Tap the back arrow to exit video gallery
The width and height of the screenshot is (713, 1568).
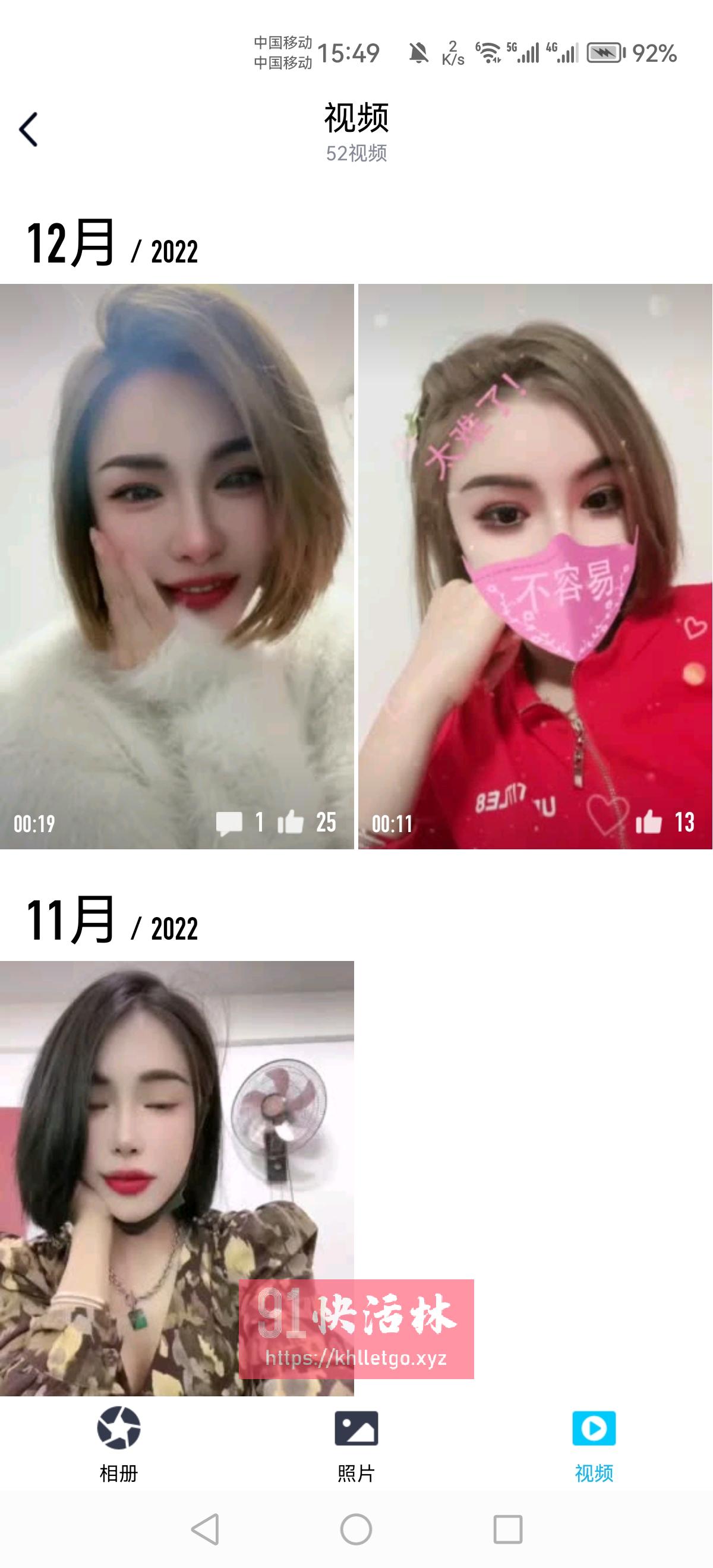pos(29,128)
